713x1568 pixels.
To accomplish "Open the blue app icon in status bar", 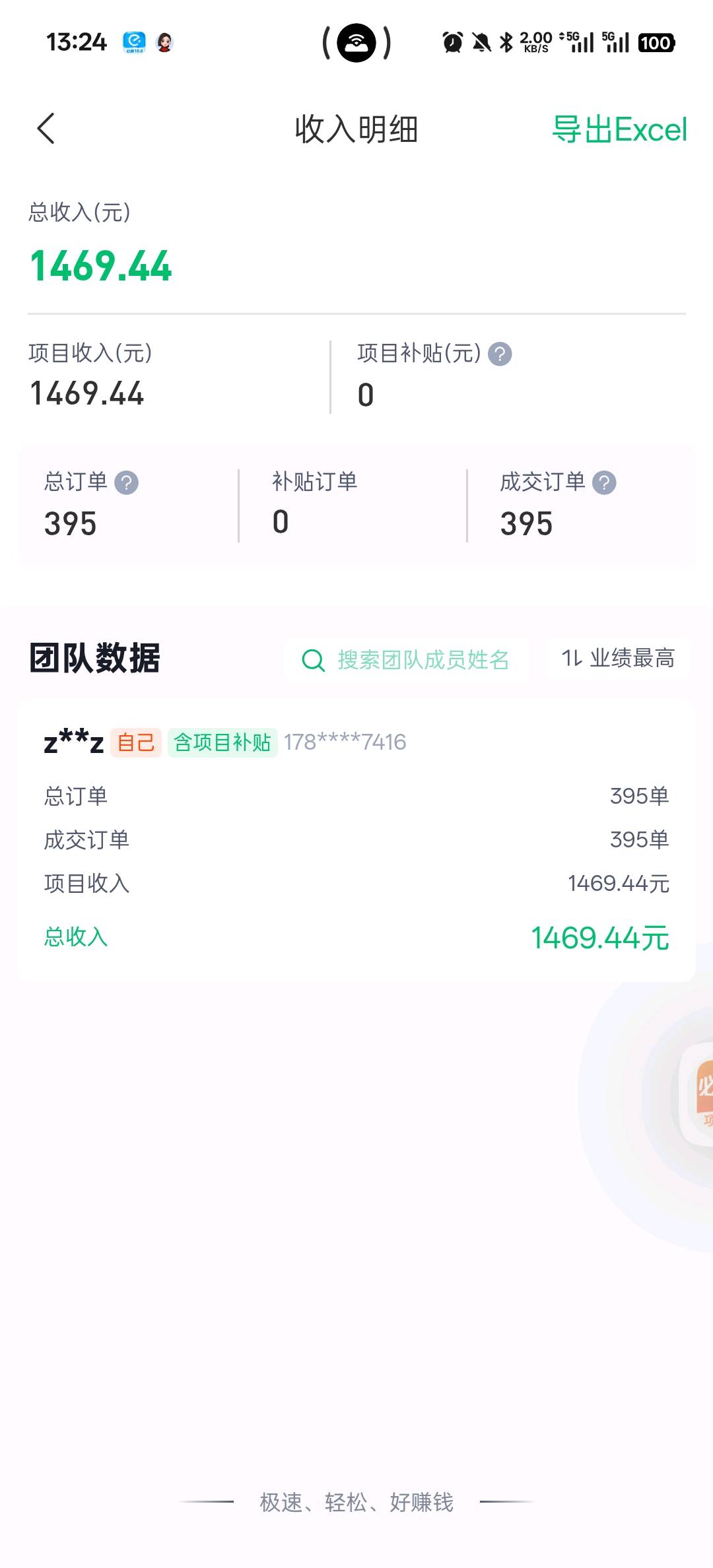I will [135, 42].
